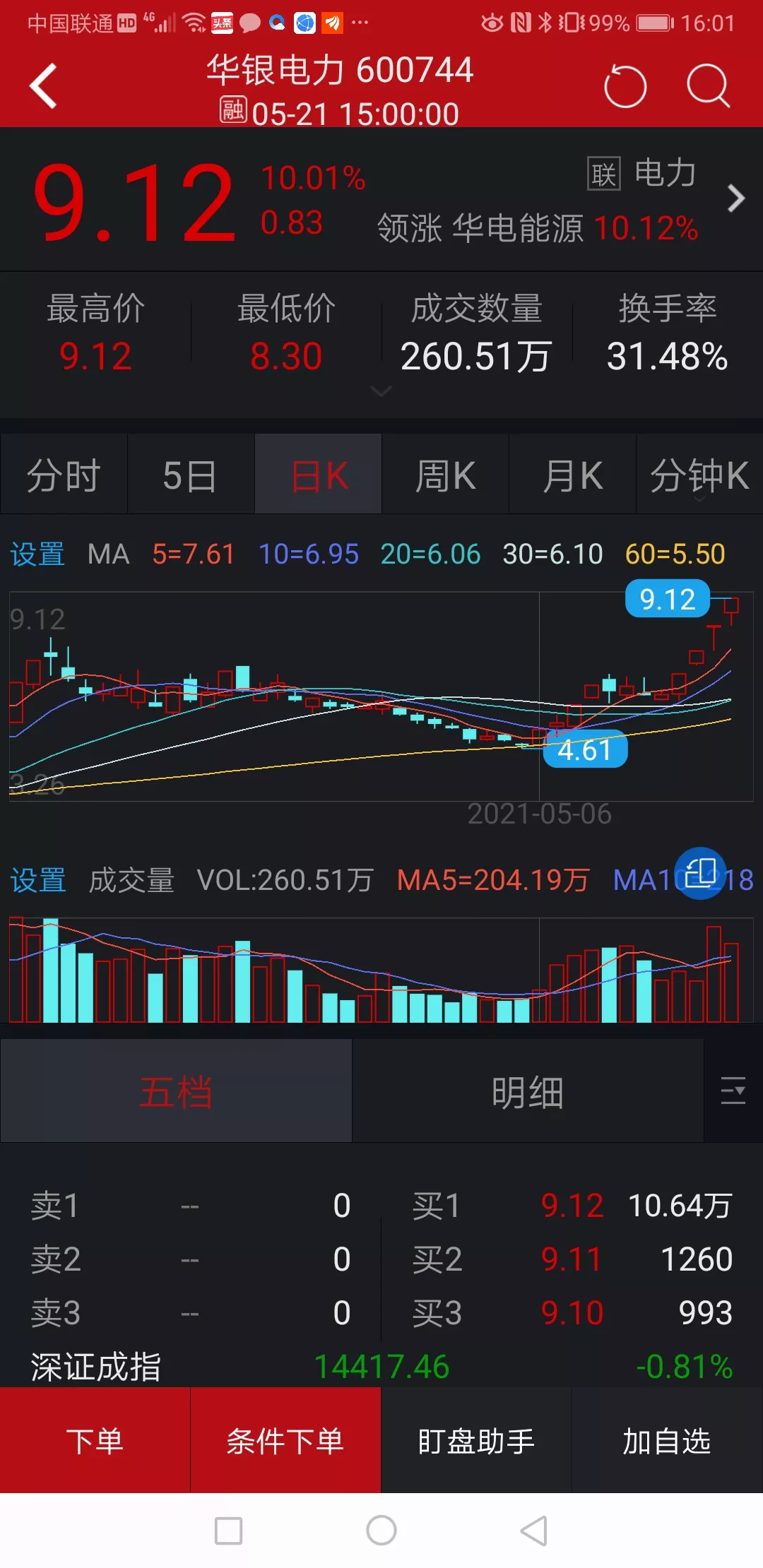
Task: Open the stock search
Action: pyautogui.click(x=708, y=86)
